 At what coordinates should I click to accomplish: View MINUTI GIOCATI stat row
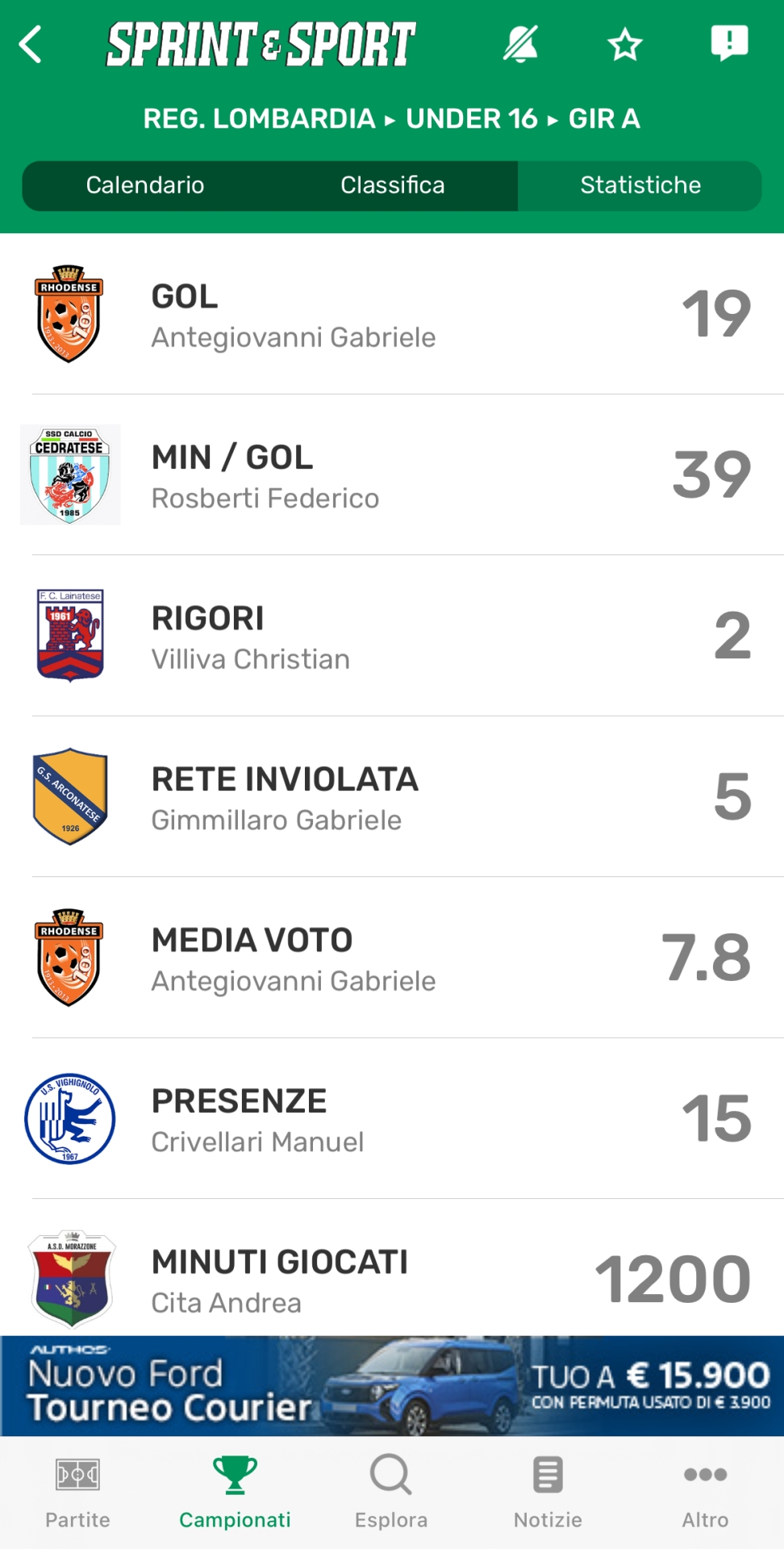point(392,1279)
